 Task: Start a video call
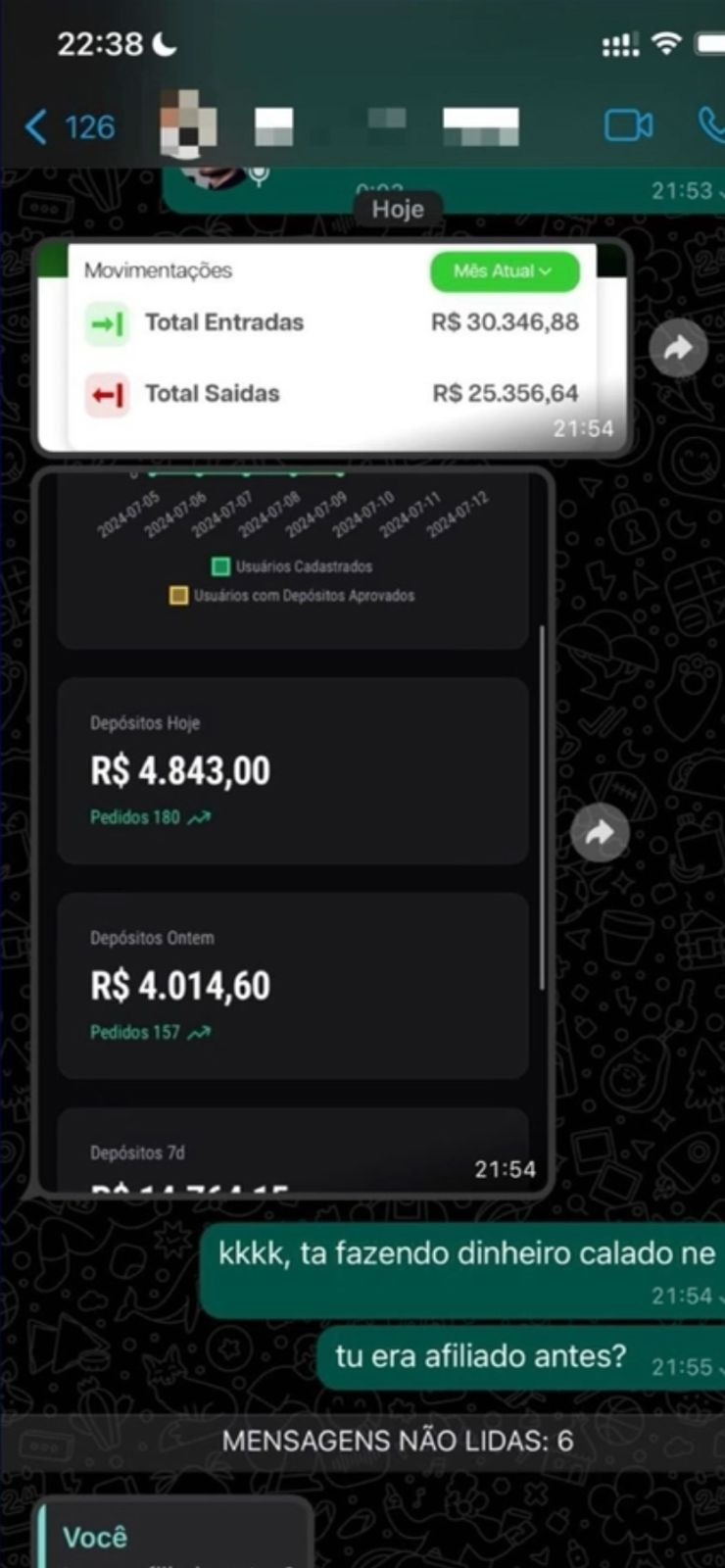coord(628,125)
